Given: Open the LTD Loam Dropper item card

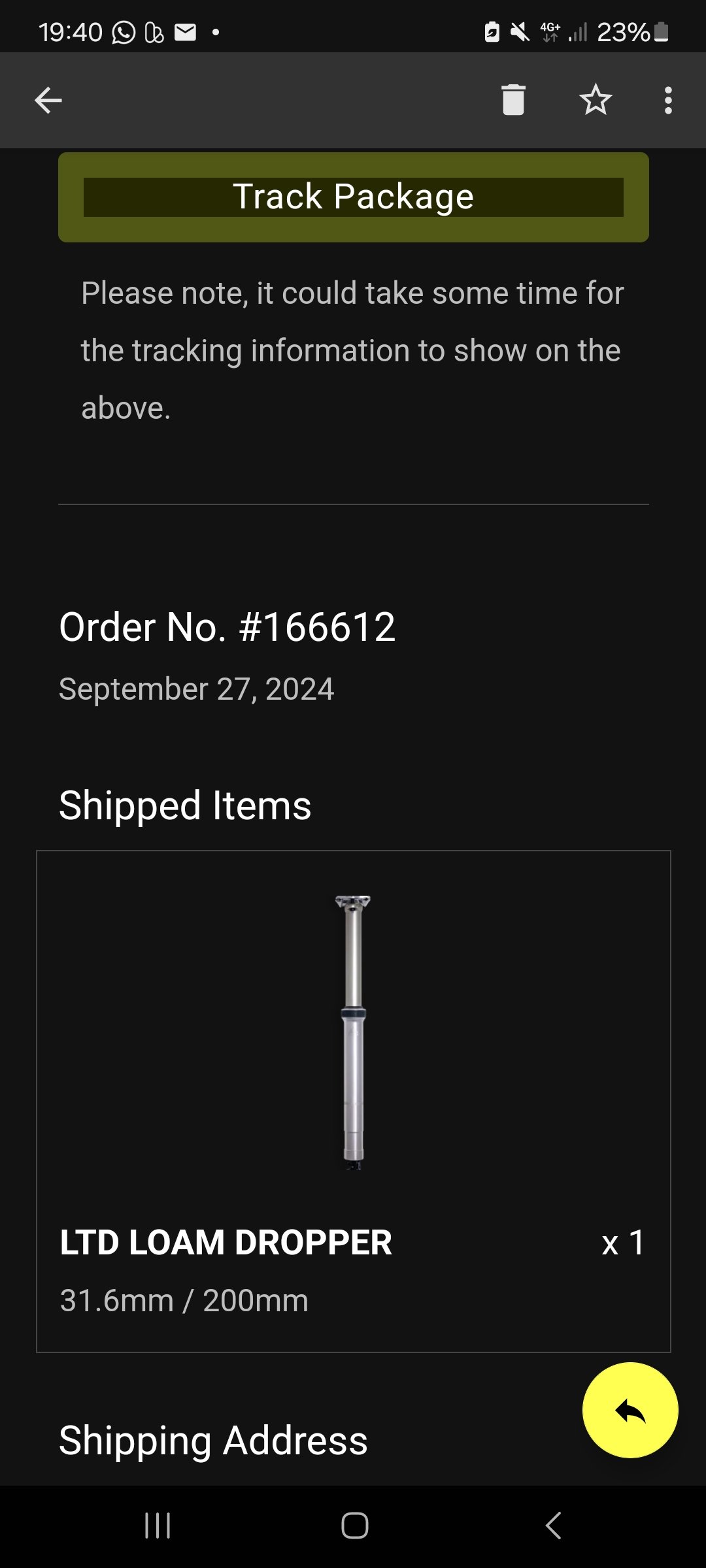Looking at the screenshot, I should [353, 1102].
